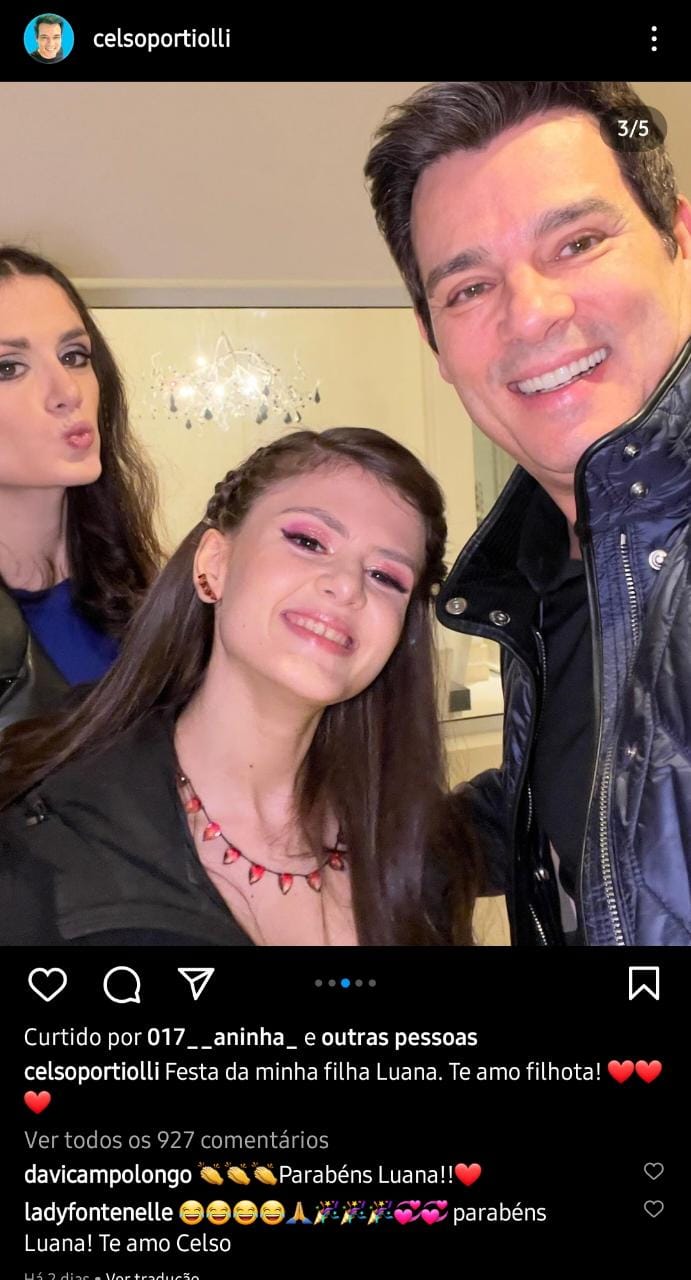Open the post's three-dot overflow menu

654,39
